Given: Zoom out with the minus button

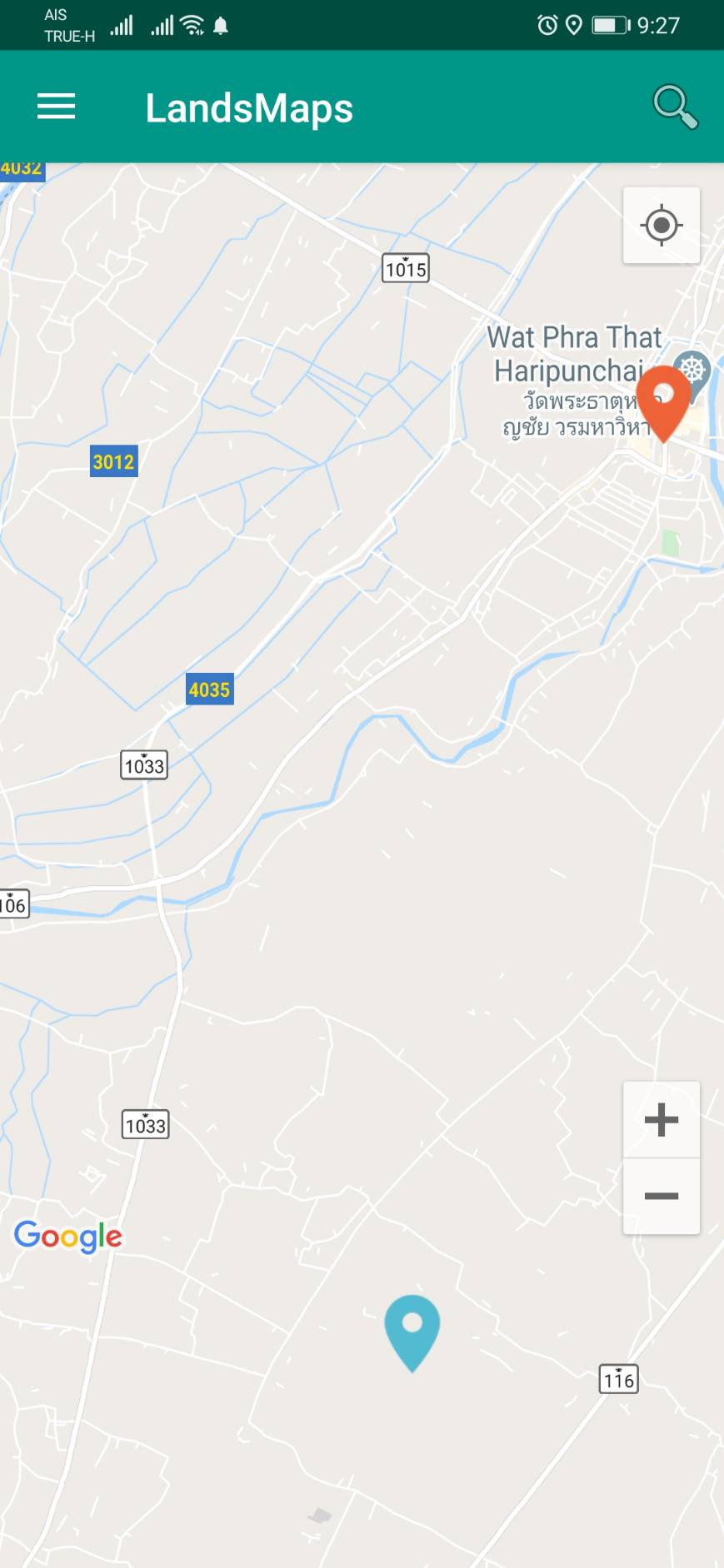Looking at the screenshot, I should 662,1196.
